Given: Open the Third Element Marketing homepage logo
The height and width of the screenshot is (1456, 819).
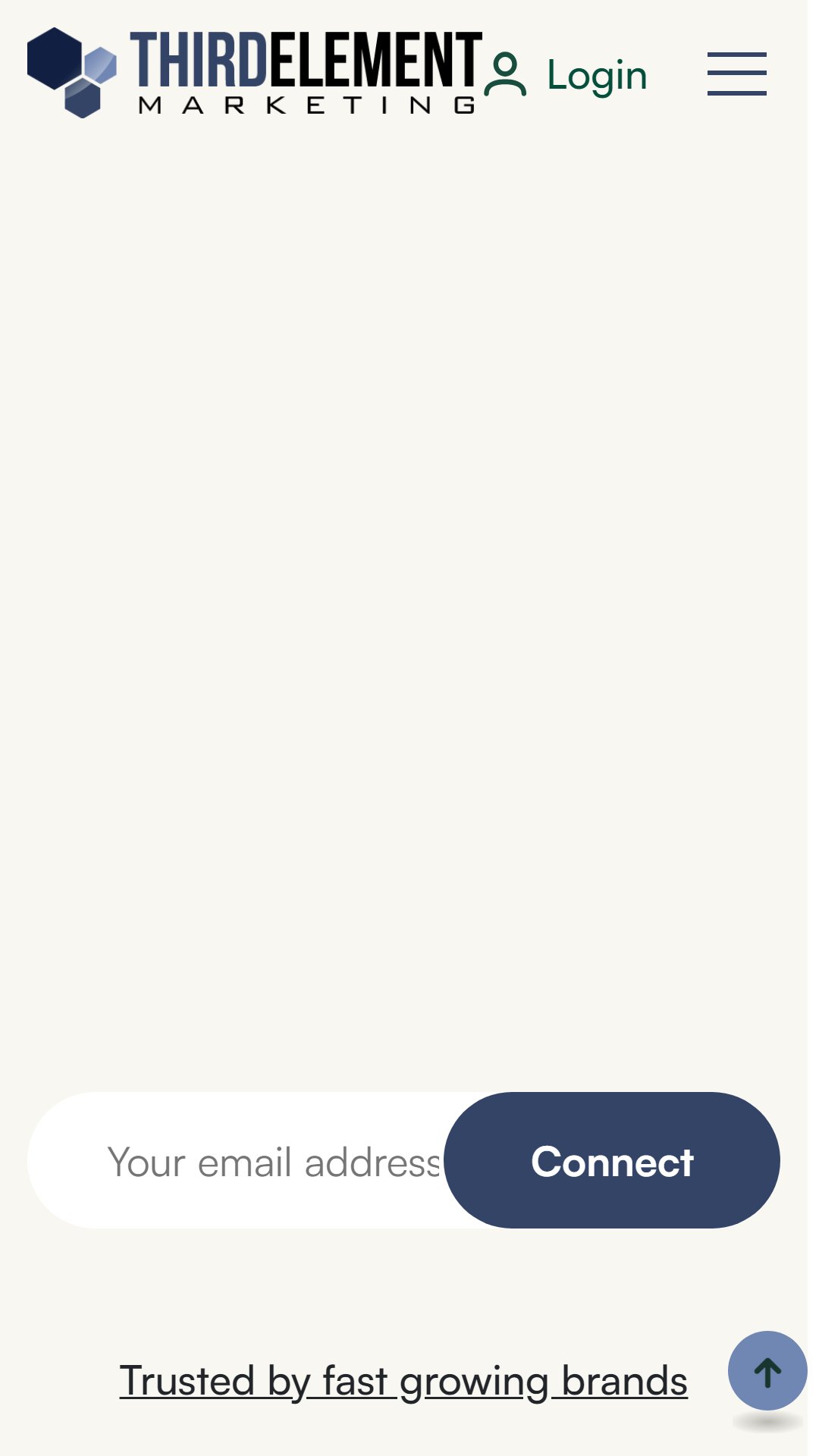Looking at the screenshot, I should pos(254,73).
